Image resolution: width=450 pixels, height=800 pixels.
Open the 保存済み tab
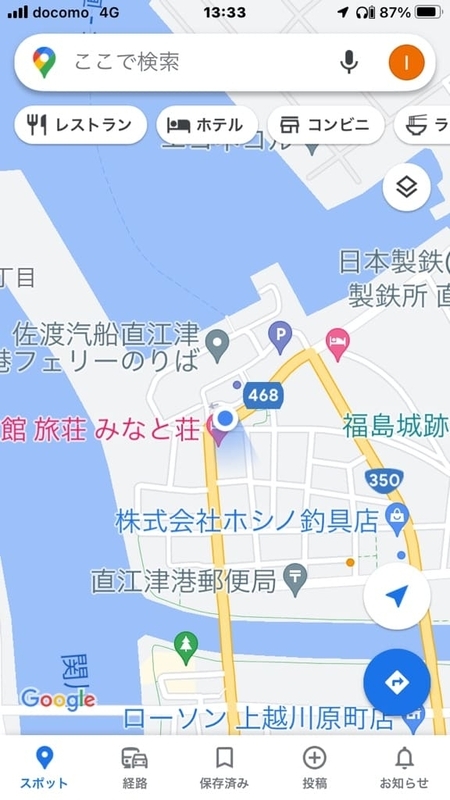pyautogui.click(x=224, y=768)
